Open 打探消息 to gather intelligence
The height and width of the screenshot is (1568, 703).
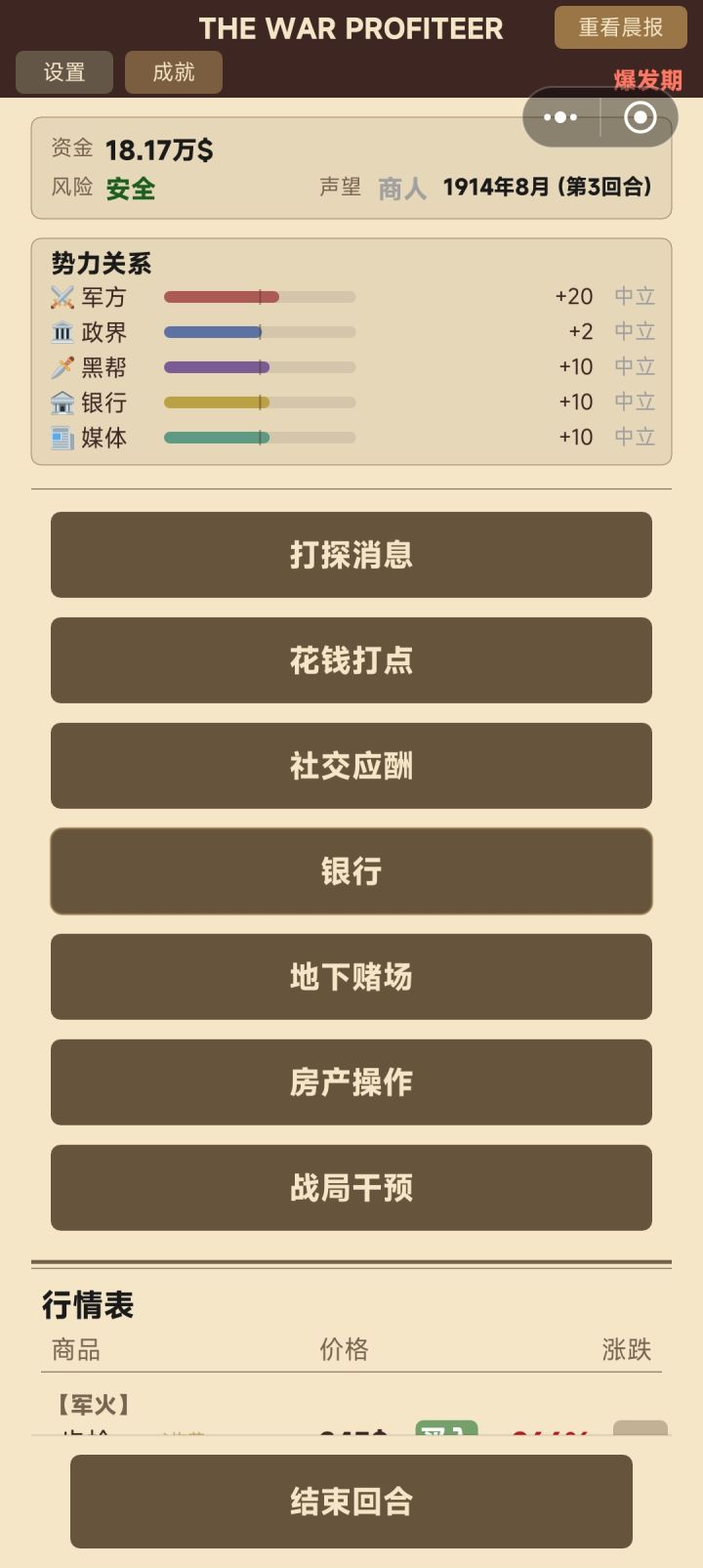tap(351, 555)
